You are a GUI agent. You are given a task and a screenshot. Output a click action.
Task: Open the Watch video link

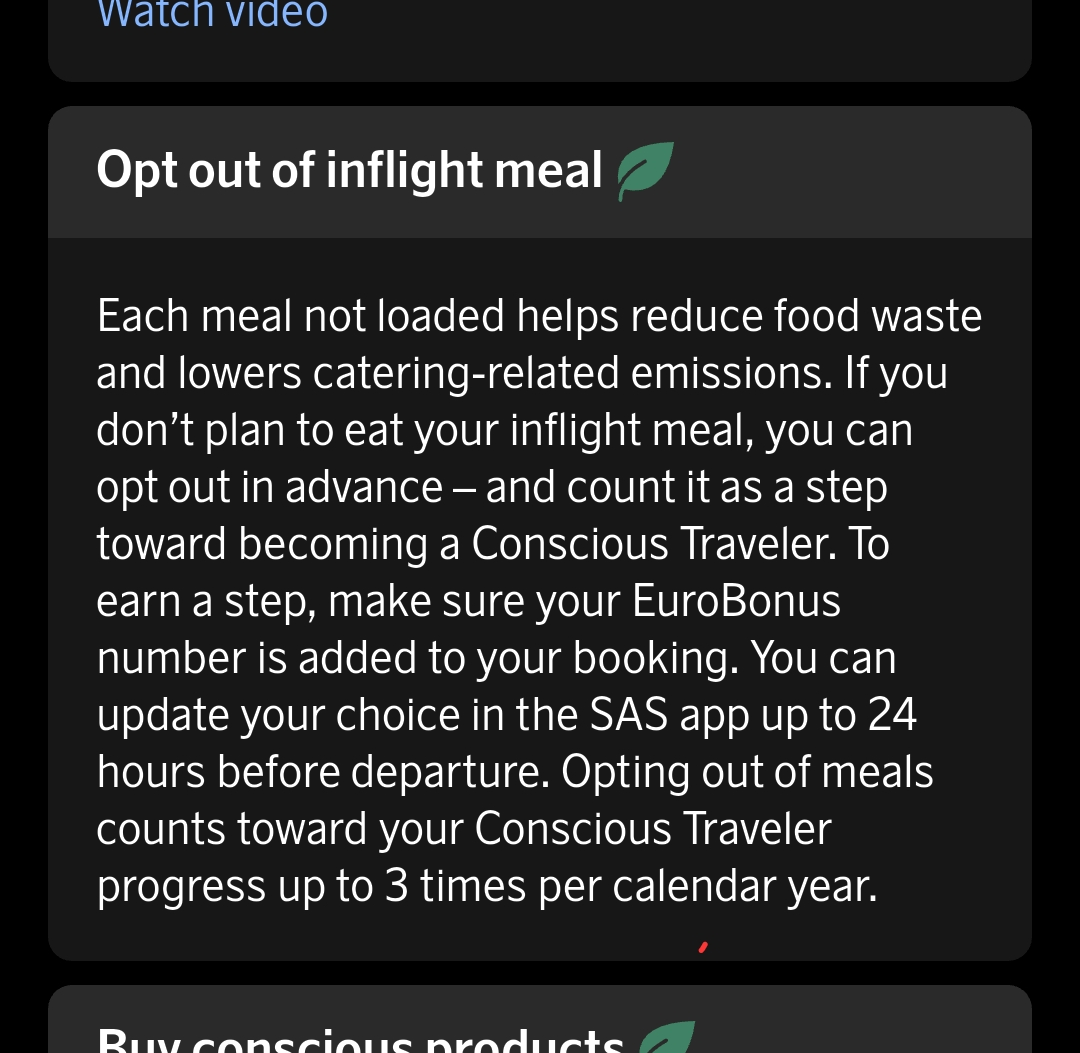212,13
